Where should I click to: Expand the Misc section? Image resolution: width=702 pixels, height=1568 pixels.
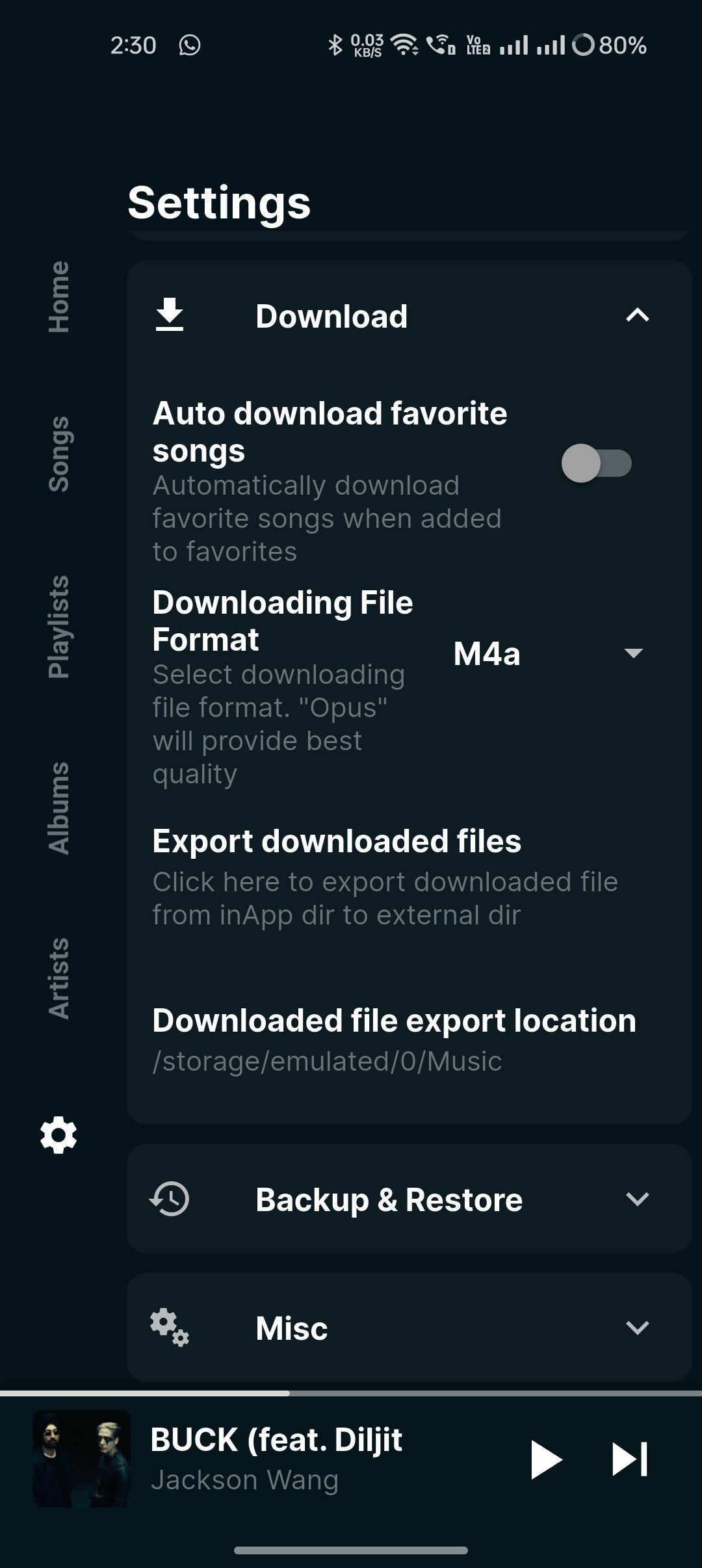pyautogui.click(x=409, y=1327)
